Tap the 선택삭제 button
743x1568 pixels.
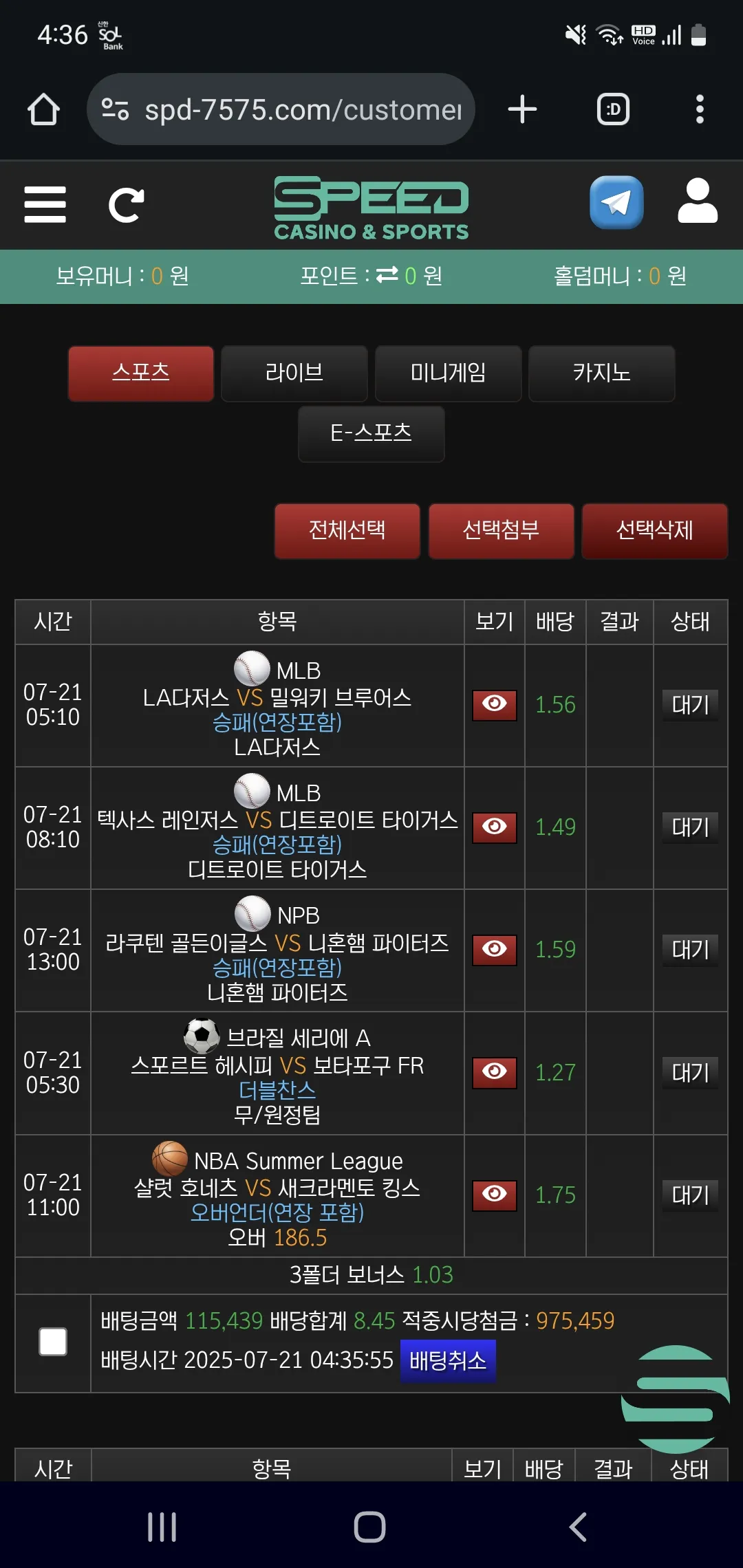point(654,531)
